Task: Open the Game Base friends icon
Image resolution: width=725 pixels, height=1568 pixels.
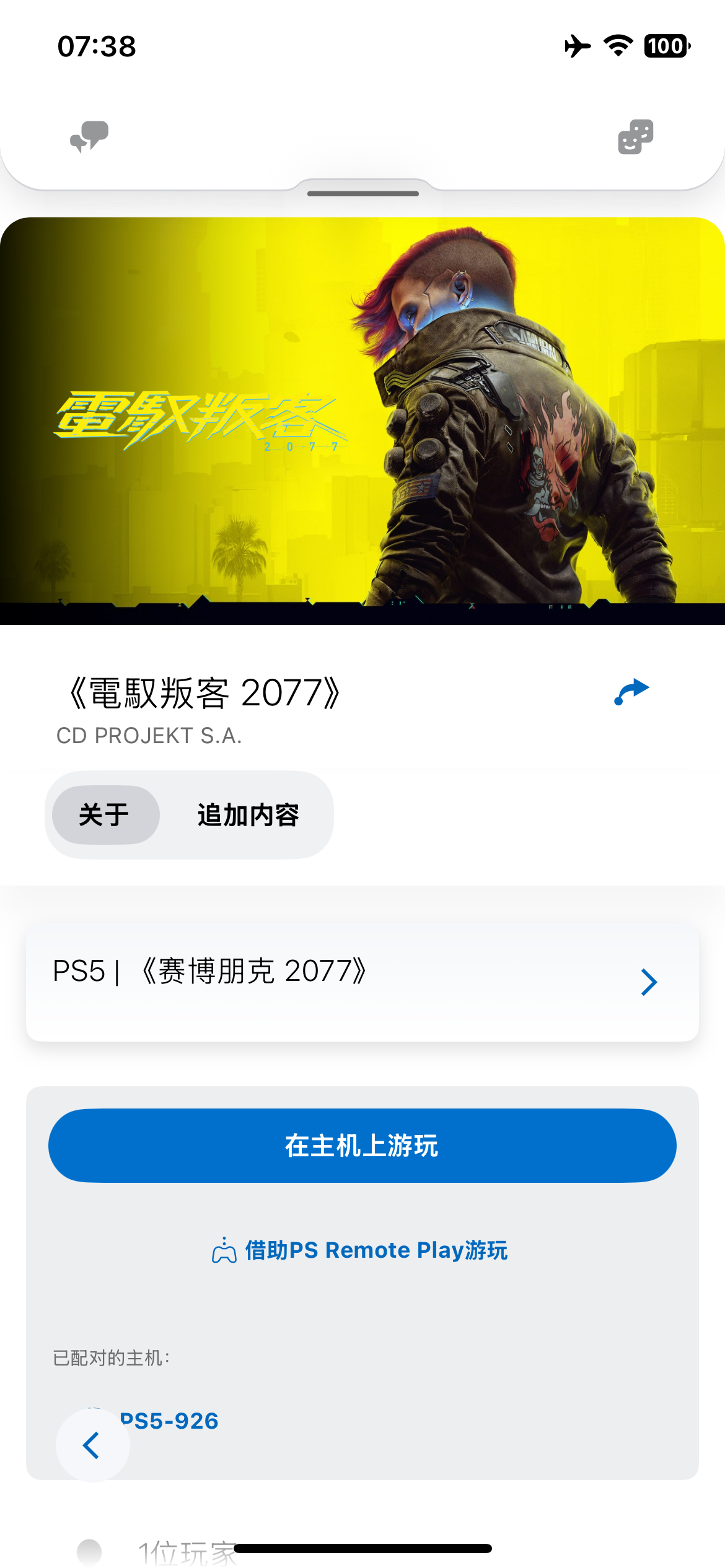Action: [635, 137]
